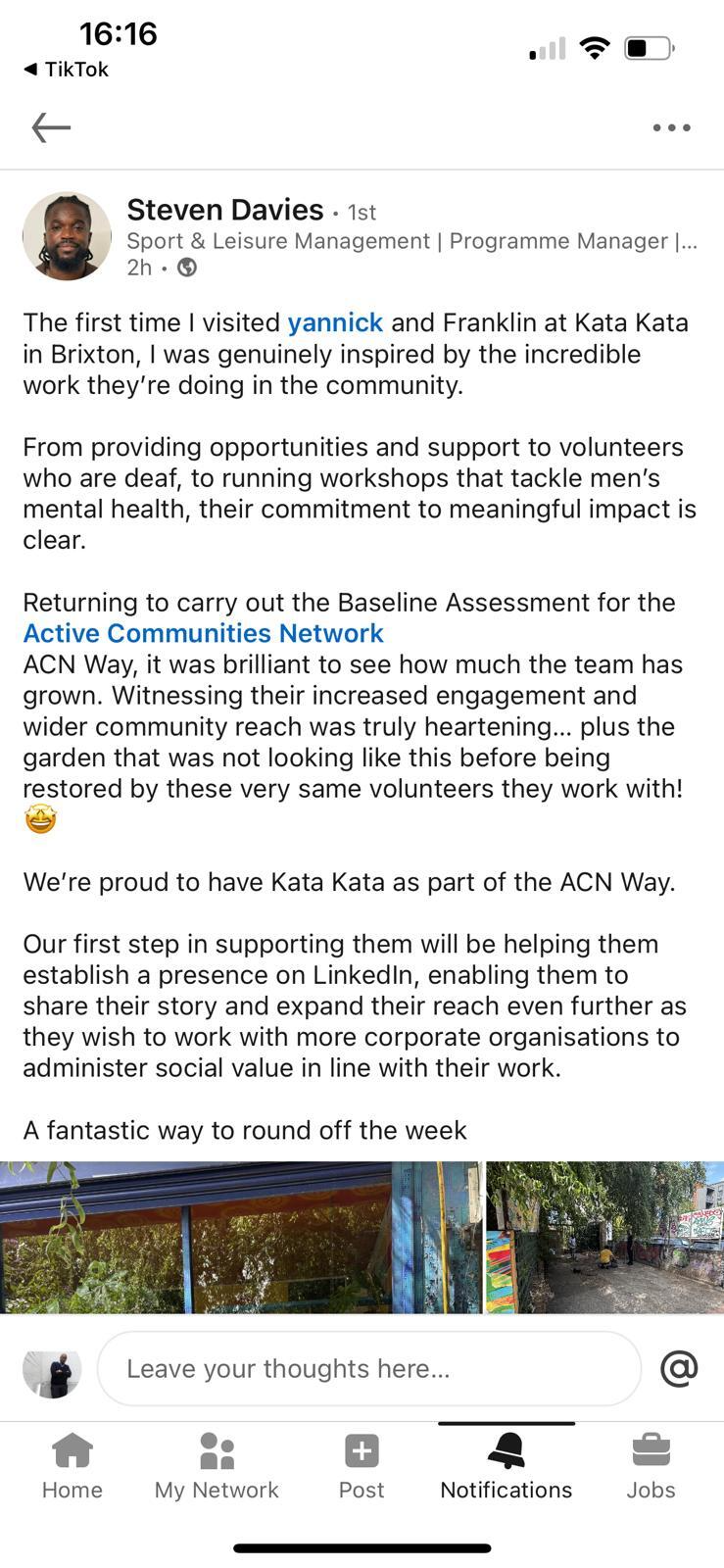Go back using the arrow icon

pos(51,127)
